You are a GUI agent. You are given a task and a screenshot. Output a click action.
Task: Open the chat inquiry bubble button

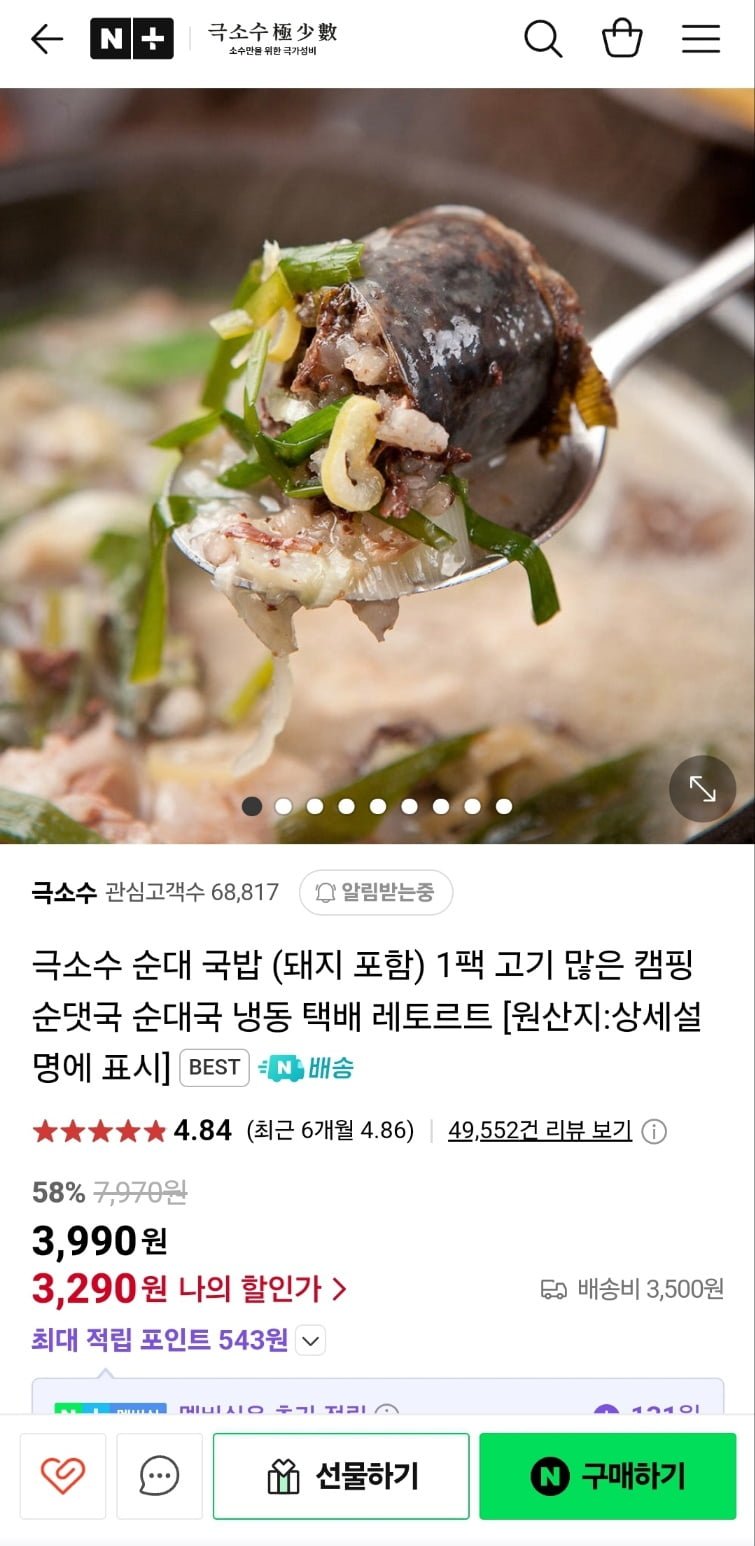(x=159, y=1476)
